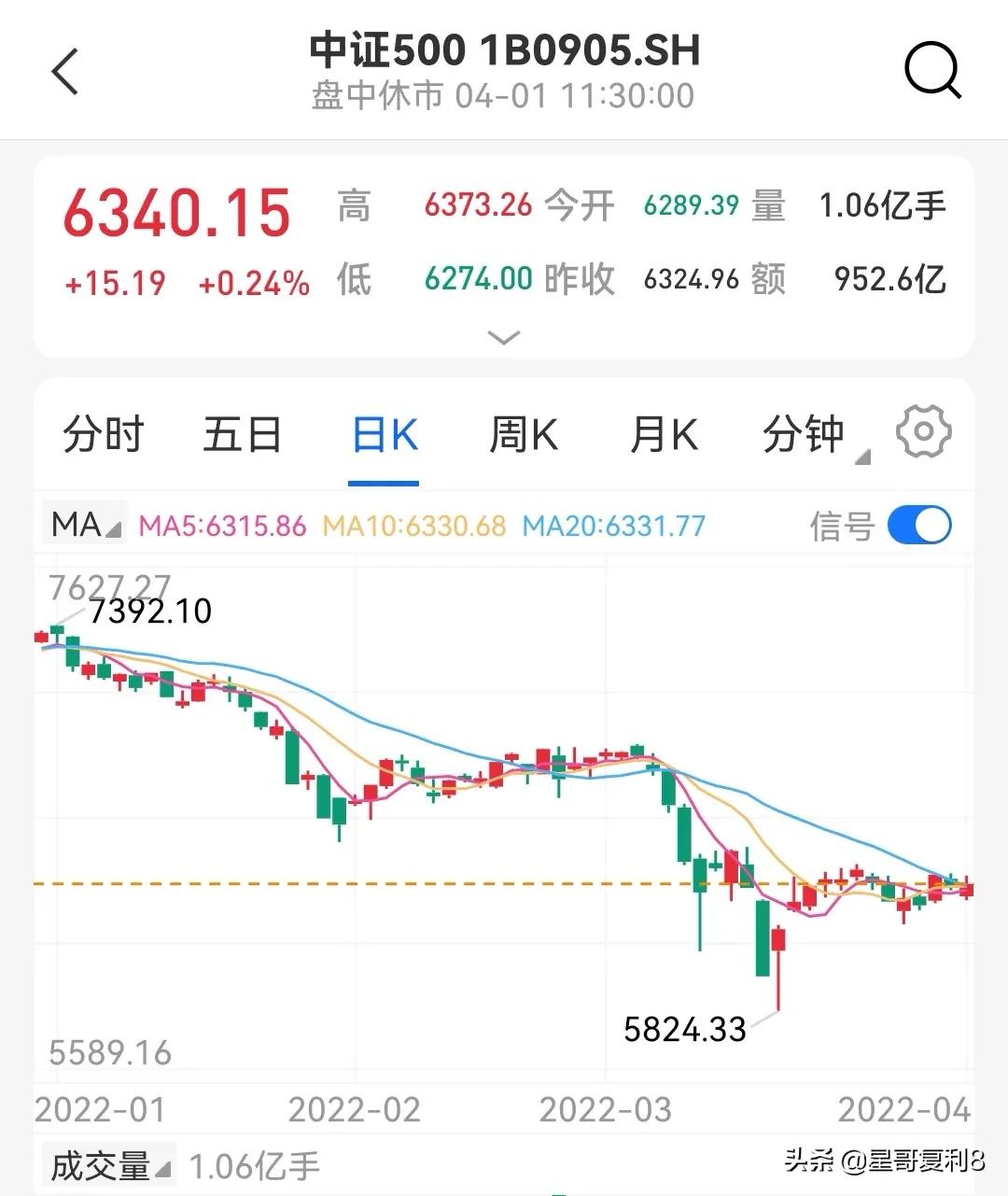Switch to the 分时 tab
Image resolution: width=1008 pixels, height=1196 pixels.
tap(103, 434)
